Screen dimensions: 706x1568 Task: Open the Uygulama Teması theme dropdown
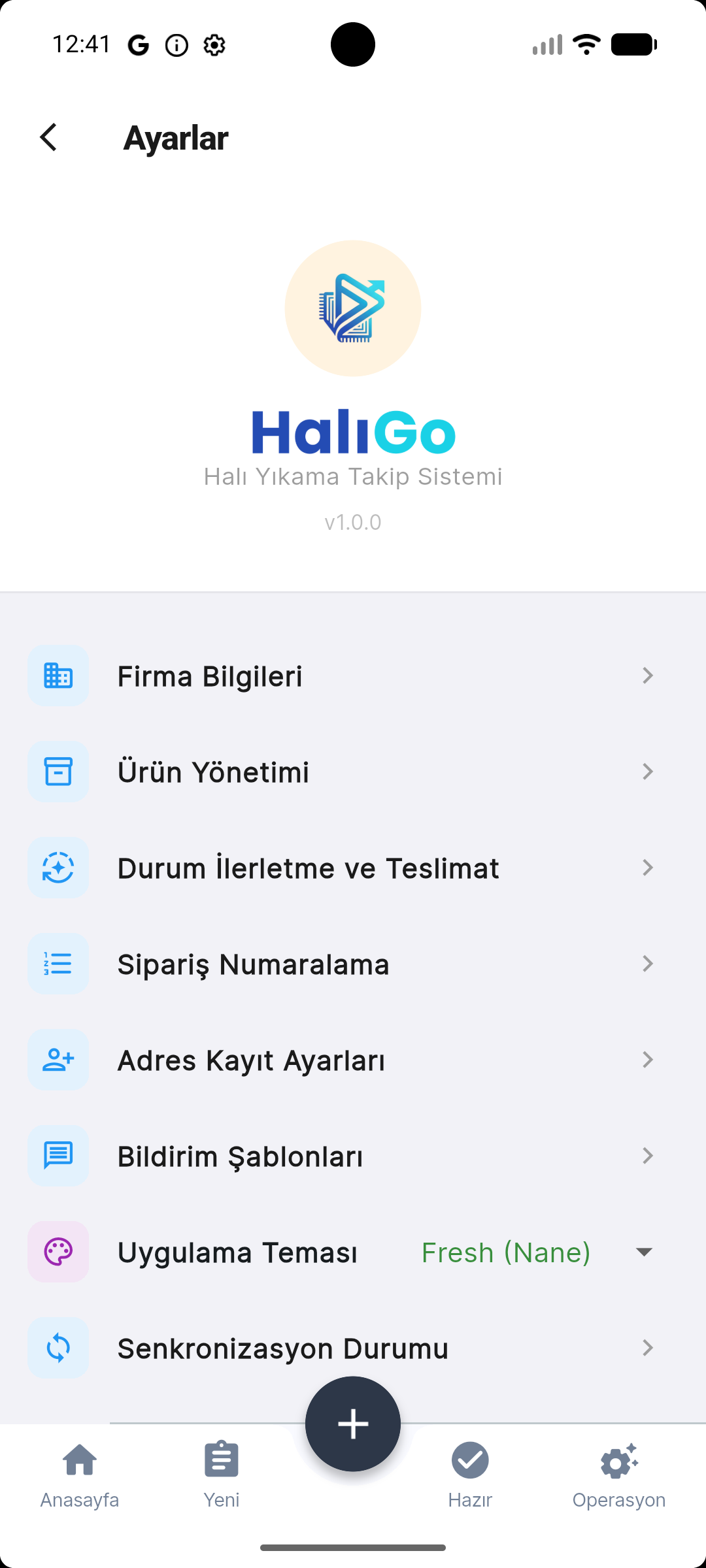(x=645, y=1252)
